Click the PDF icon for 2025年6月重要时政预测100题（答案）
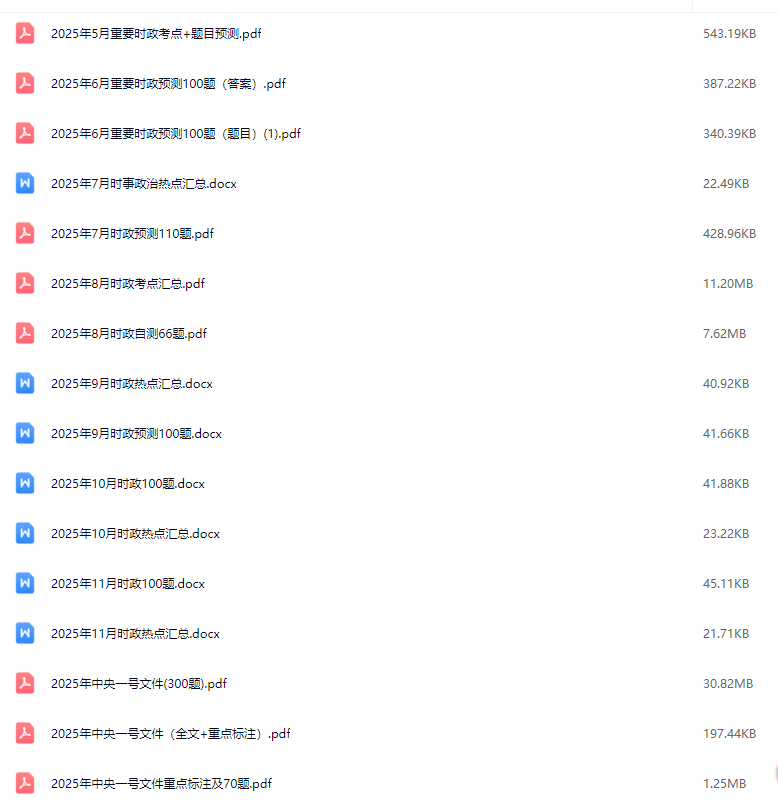 [24, 83]
